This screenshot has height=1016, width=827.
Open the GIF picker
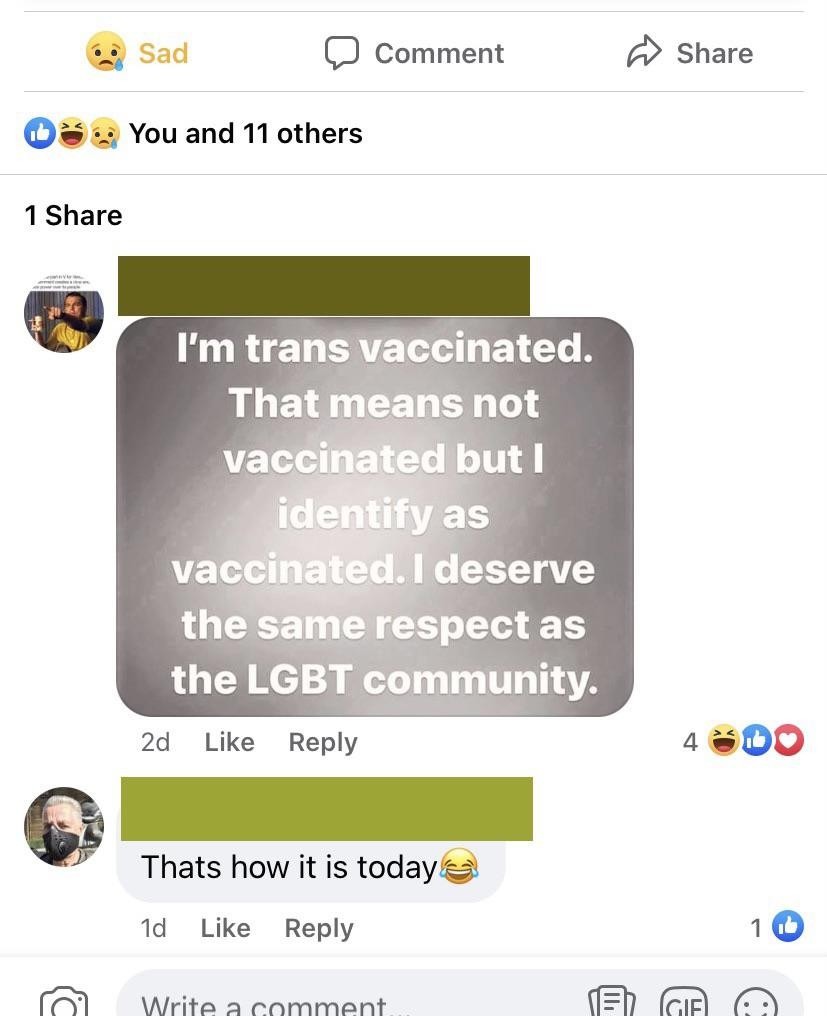(683, 1003)
